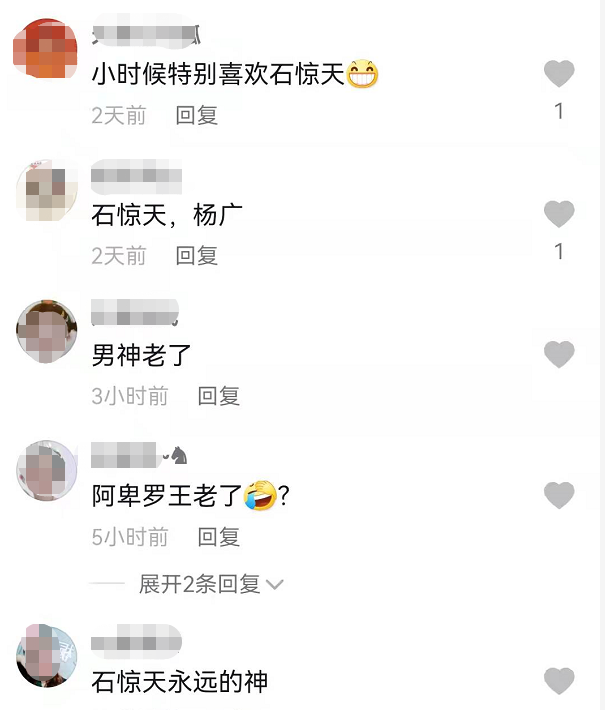
Task: Open avatar beside "小时候特别喜欢石惊天" comment
Action: (47, 48)
